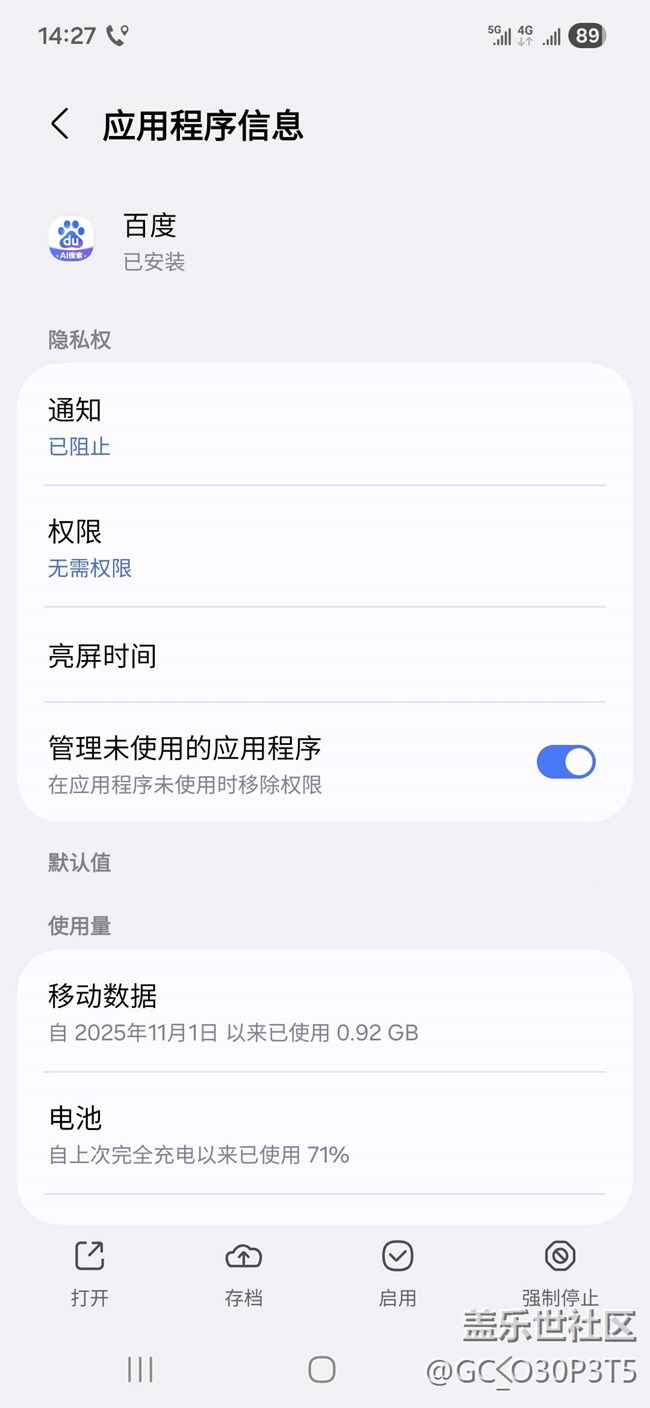The height and width of the screenshot is (1408, 650).
Task: Tap 强制停止 to force stop
Action: [x=559, y=1272]
